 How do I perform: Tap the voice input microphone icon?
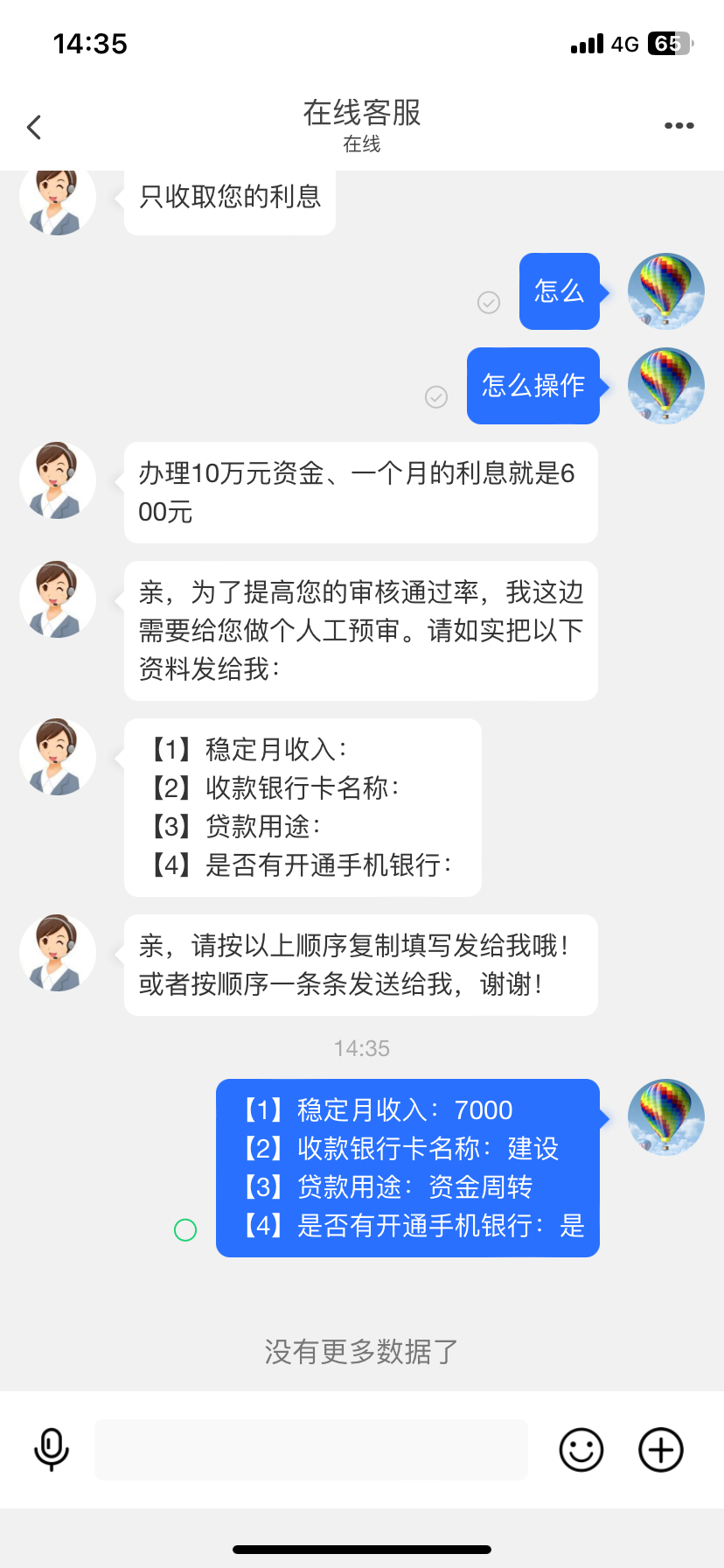click(x=52, y=1449)
